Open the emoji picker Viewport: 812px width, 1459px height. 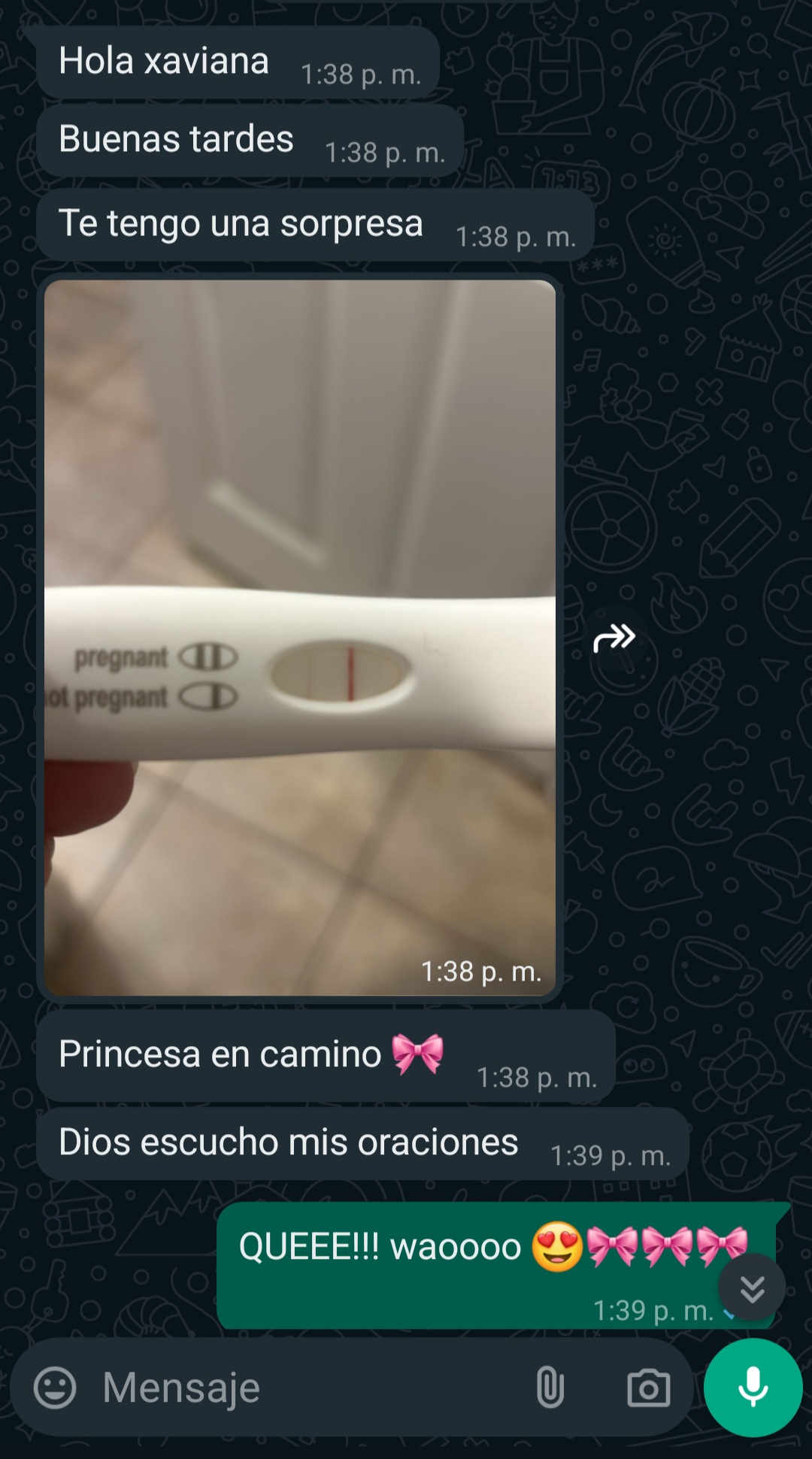coord(55,1388)
